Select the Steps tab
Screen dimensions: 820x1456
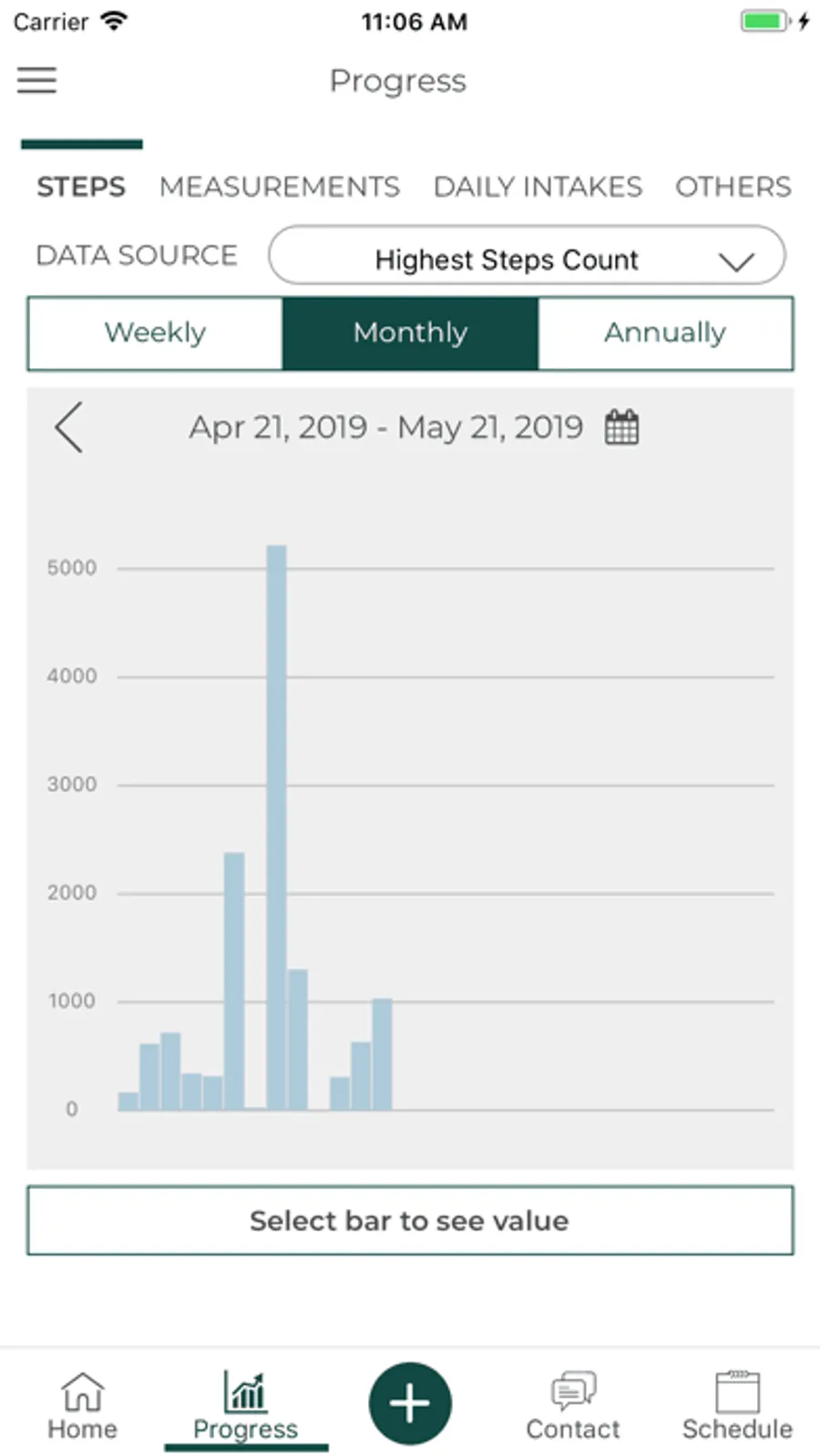pyautogui.click(x=81, y=187)
